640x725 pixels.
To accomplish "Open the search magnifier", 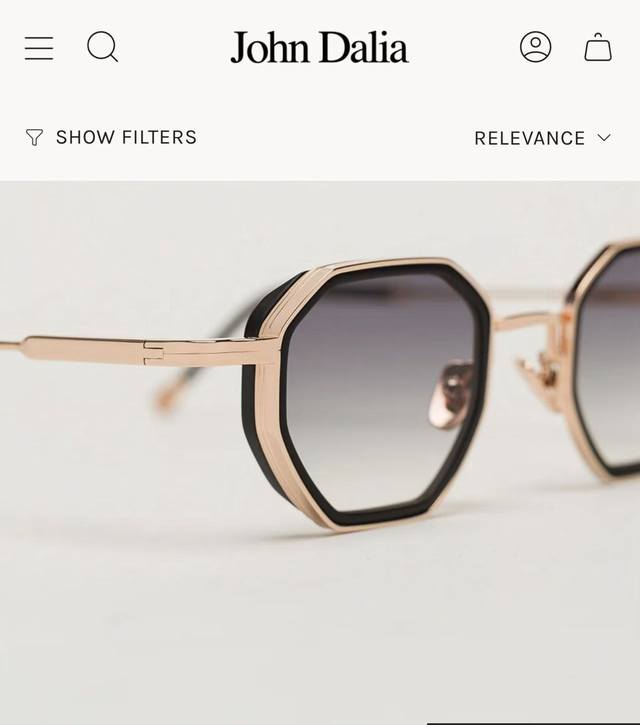I will click(x=102, y=47).
